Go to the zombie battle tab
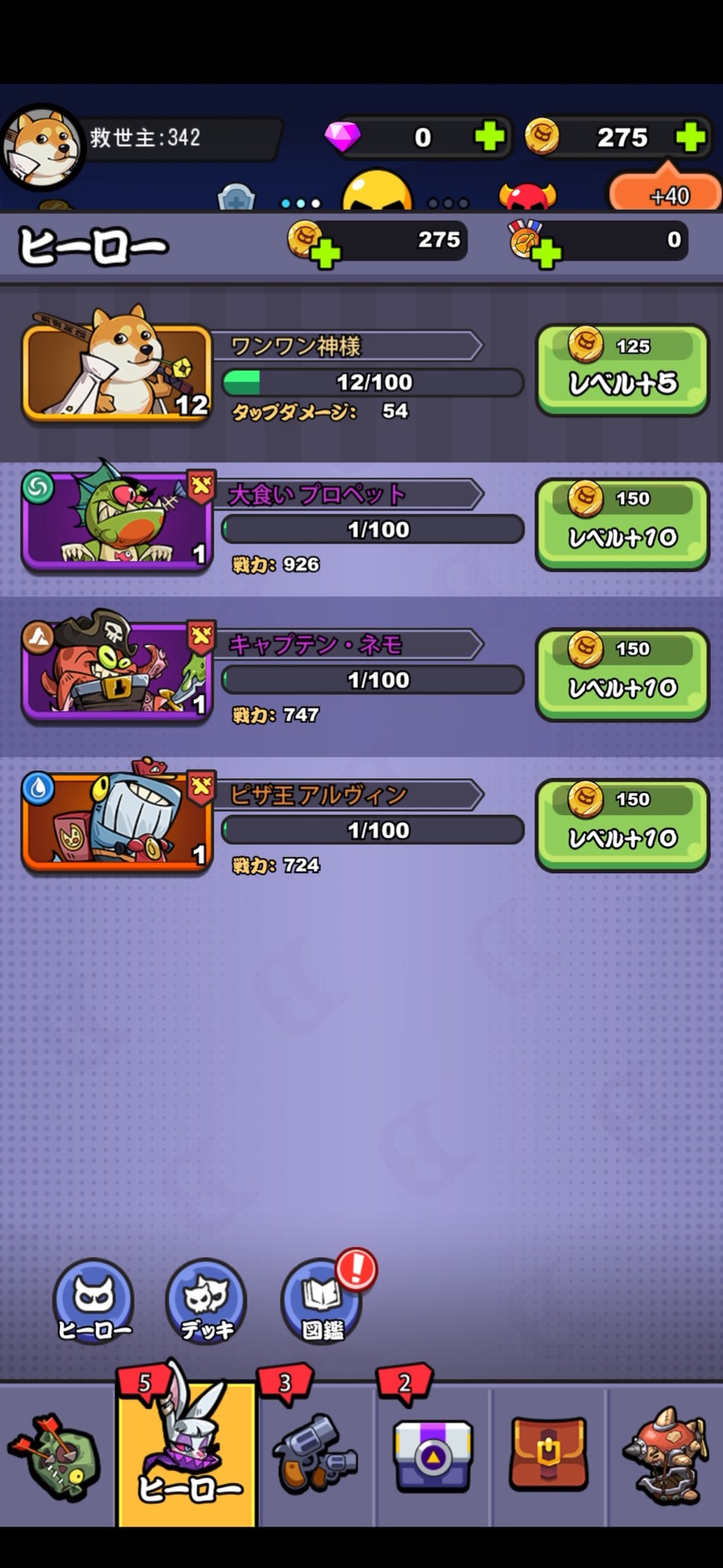This screenshot has width=723, height=1568. [x=55, y=1456]
